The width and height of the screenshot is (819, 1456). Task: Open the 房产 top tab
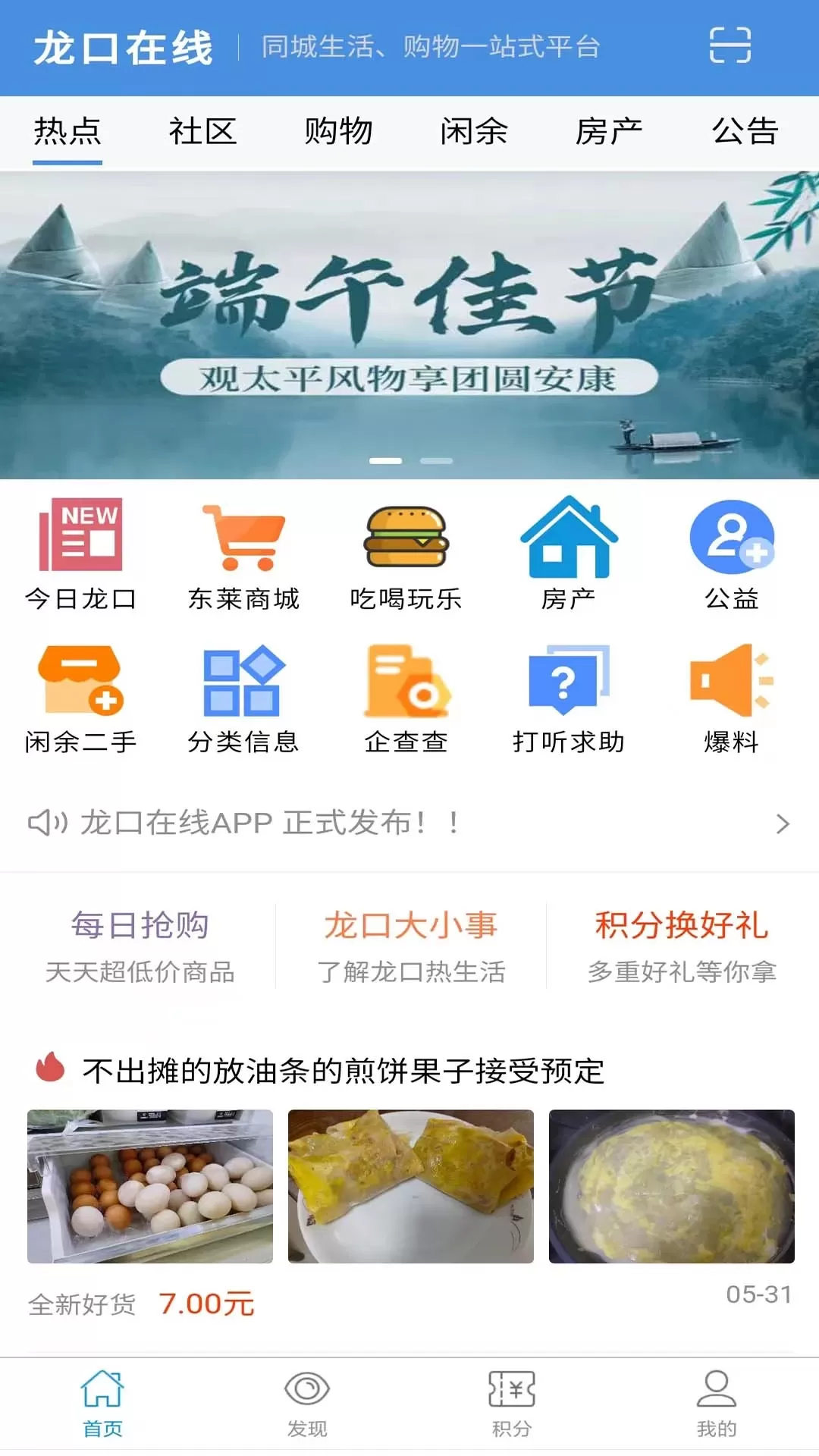[609, 132]
